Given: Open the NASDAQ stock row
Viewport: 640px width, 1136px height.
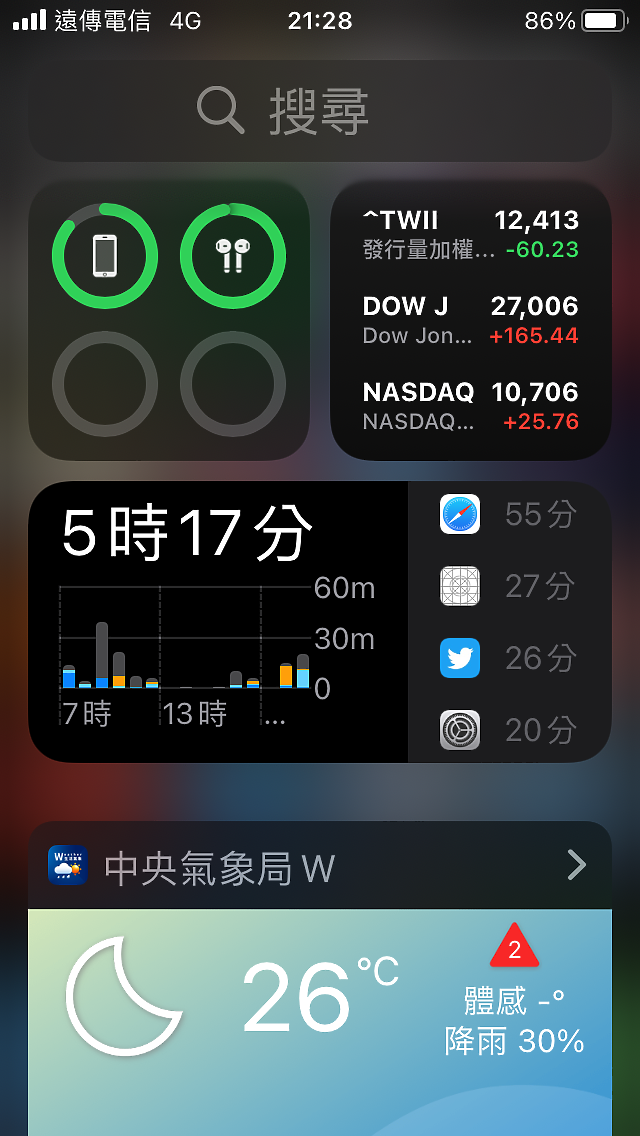Looking at the screenshot, I should click(470, 406).
